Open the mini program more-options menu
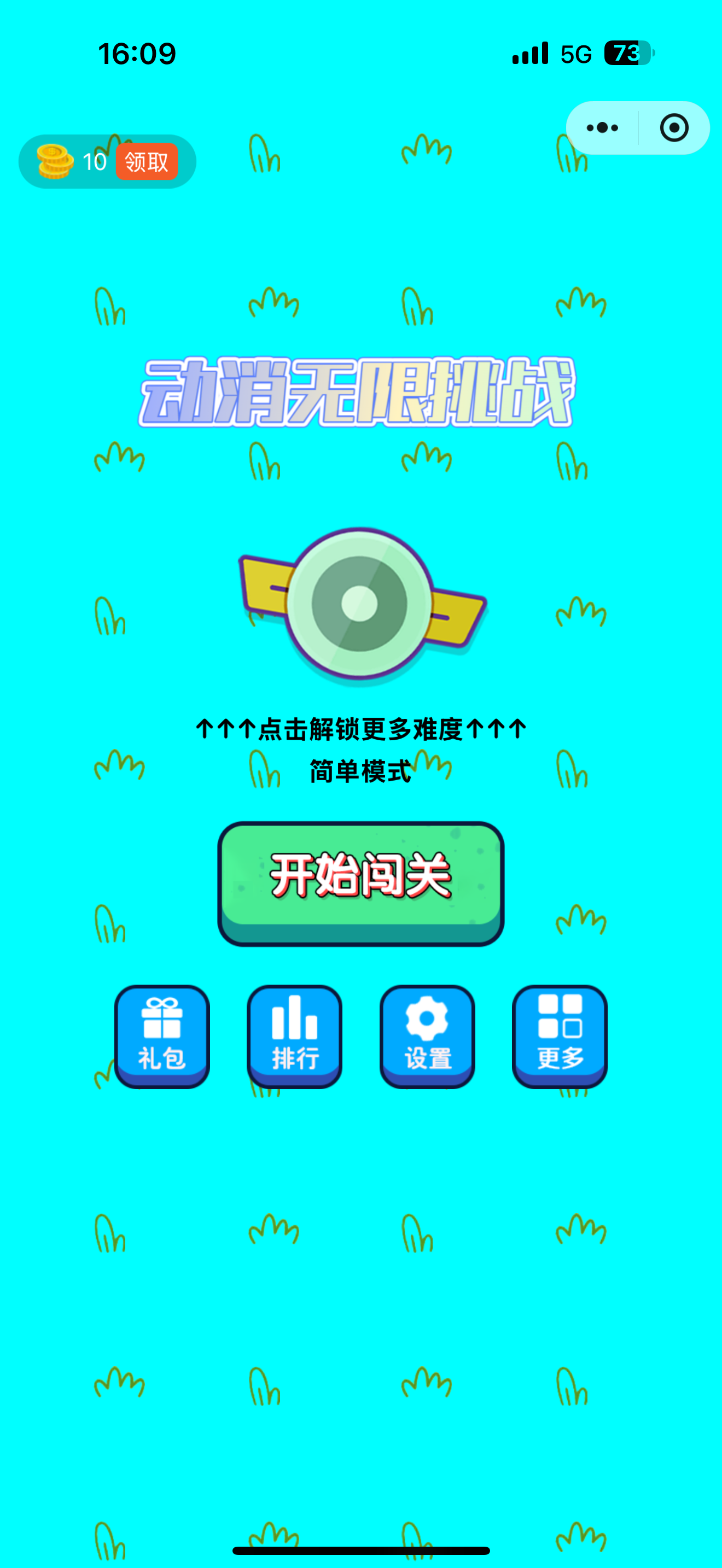The image size is (722, 1568). click(x=602, y=128)
